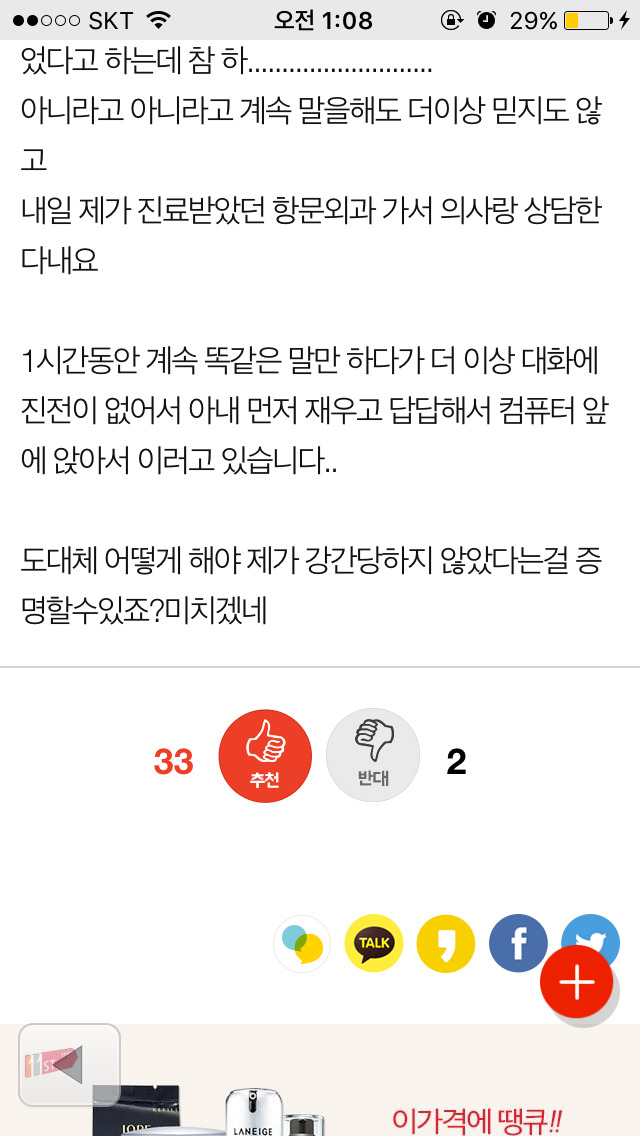Share the post on Twitter
640x1136 pixels.
591,935
